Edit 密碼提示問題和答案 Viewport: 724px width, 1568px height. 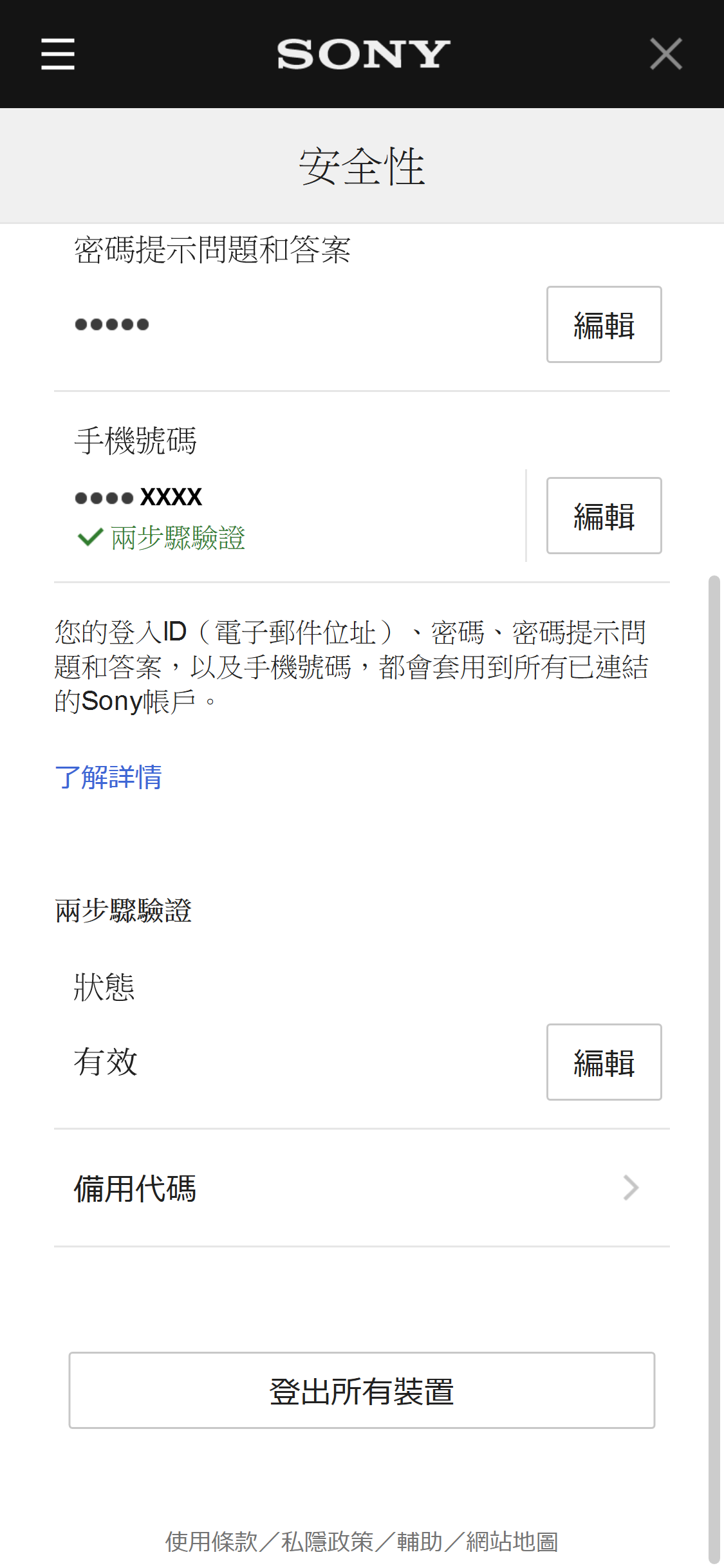point(604,324)
